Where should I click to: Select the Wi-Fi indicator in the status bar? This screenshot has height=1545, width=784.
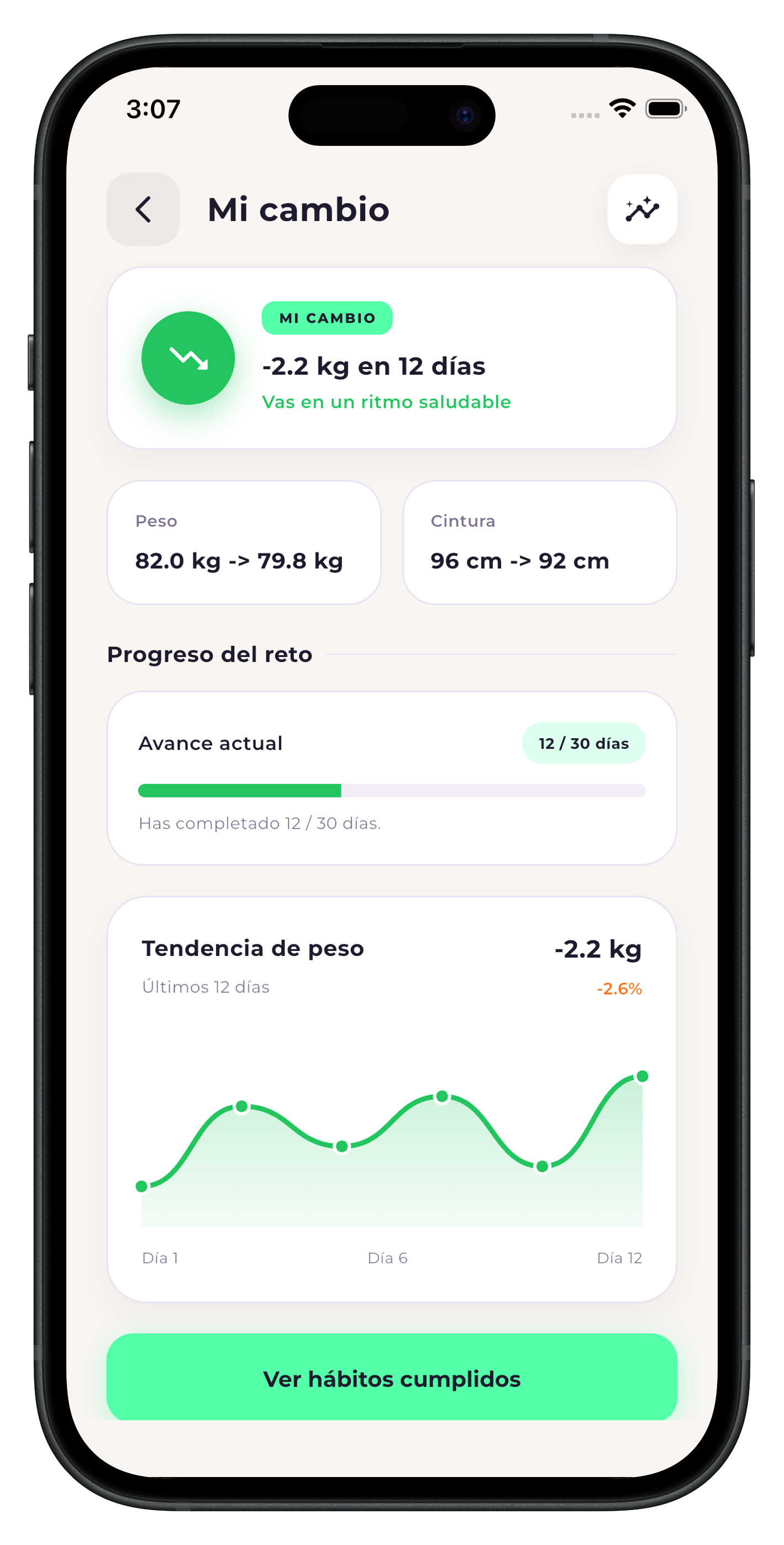coord(622,108)
